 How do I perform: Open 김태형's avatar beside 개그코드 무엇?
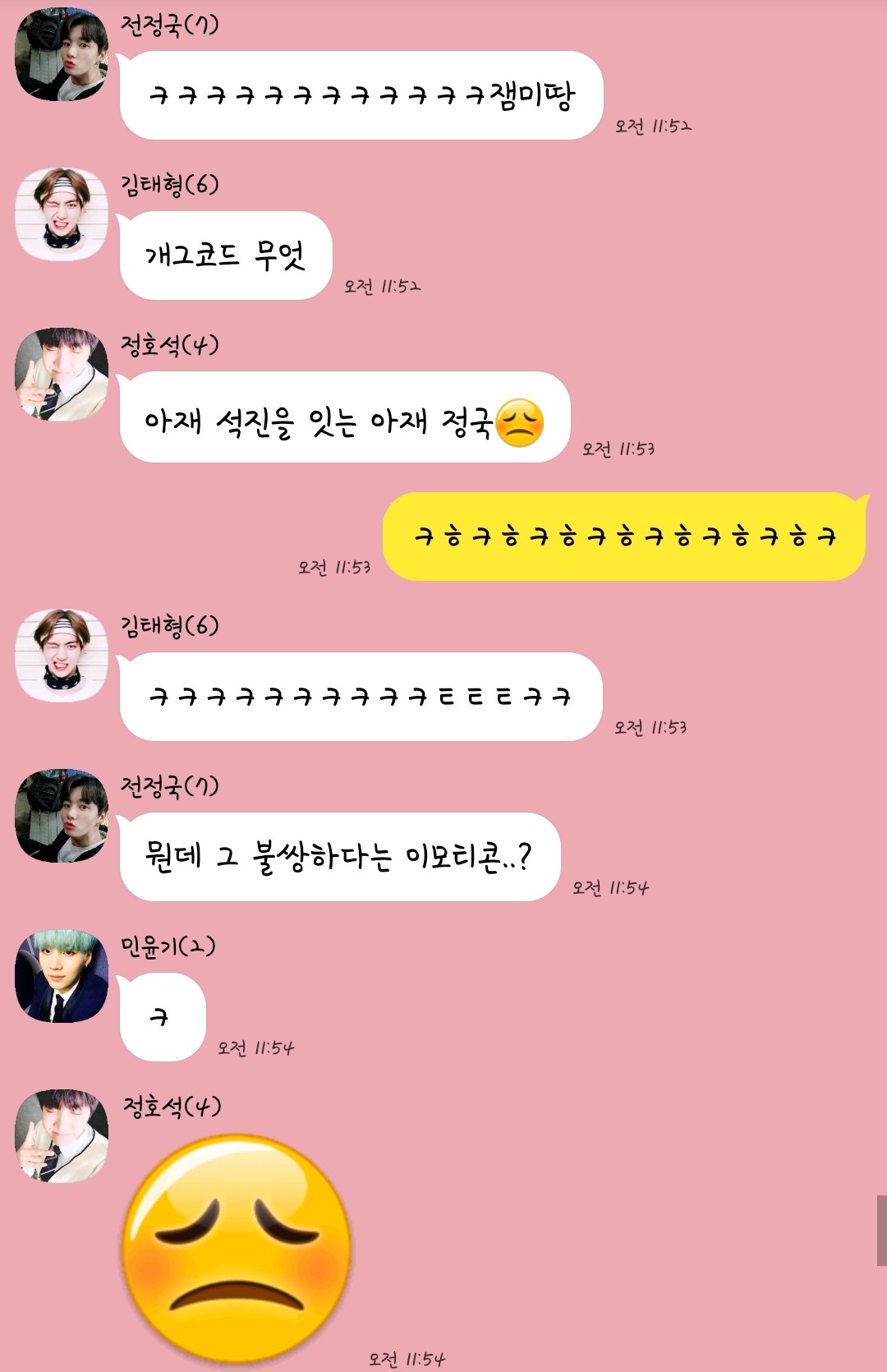(62, 214)
